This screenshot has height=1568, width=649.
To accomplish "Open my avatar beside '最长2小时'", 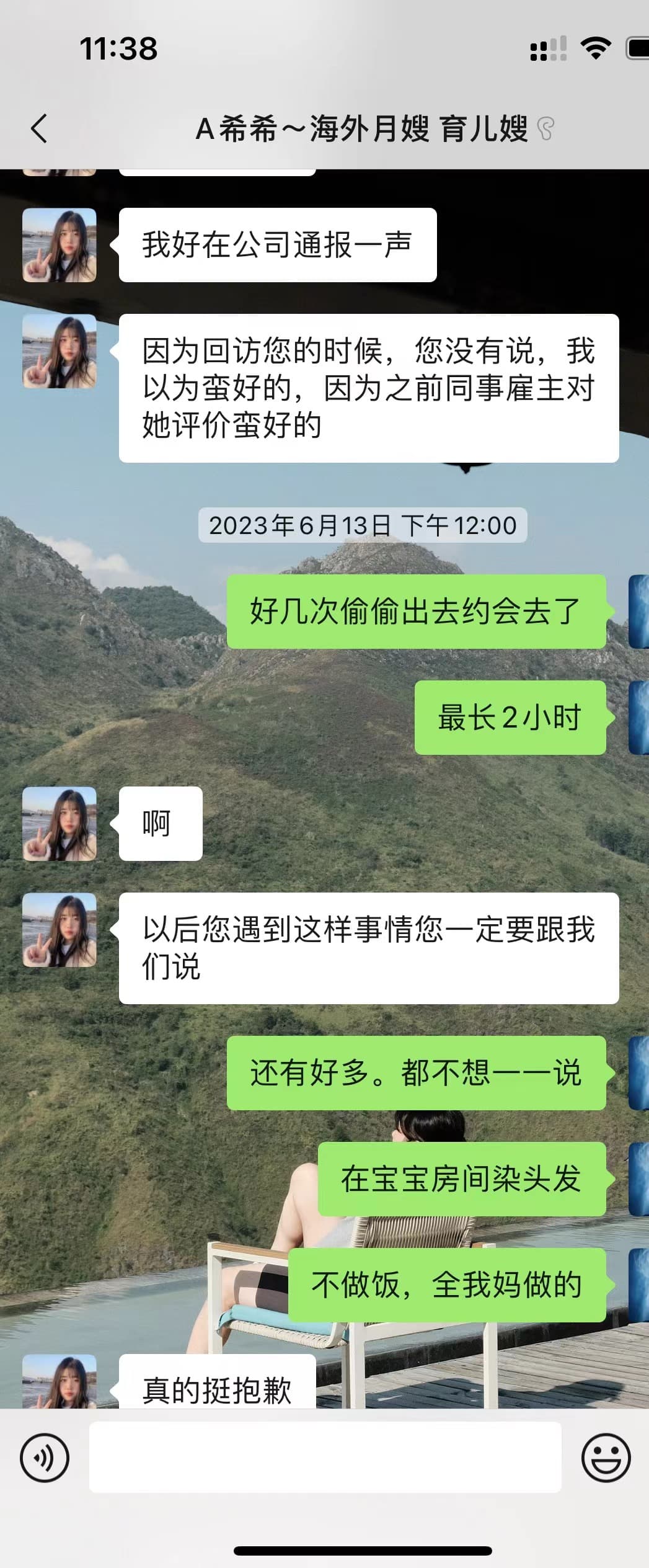I will point(639,718).
